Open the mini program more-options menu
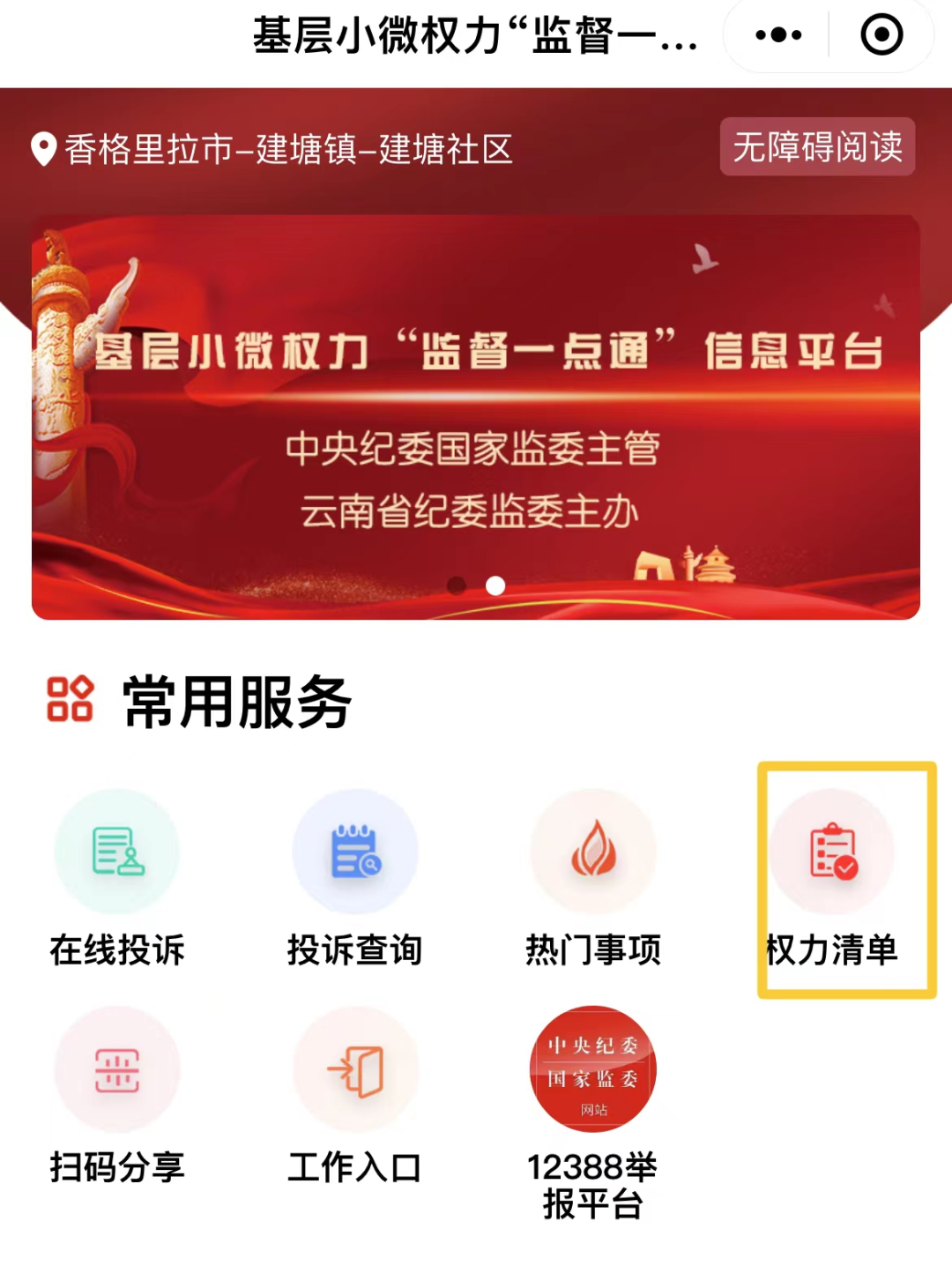Screen dimensions: 952x1266 point(778,35)
